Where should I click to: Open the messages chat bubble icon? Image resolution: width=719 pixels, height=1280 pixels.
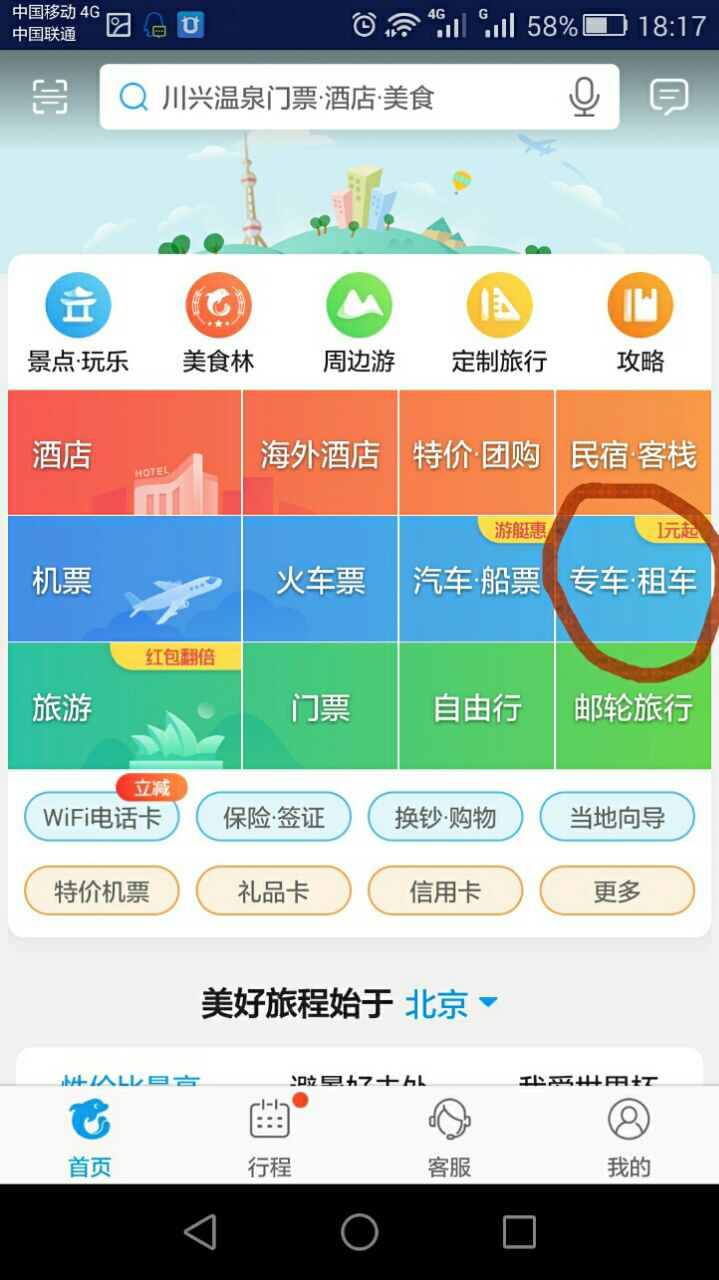click(668, 97)
